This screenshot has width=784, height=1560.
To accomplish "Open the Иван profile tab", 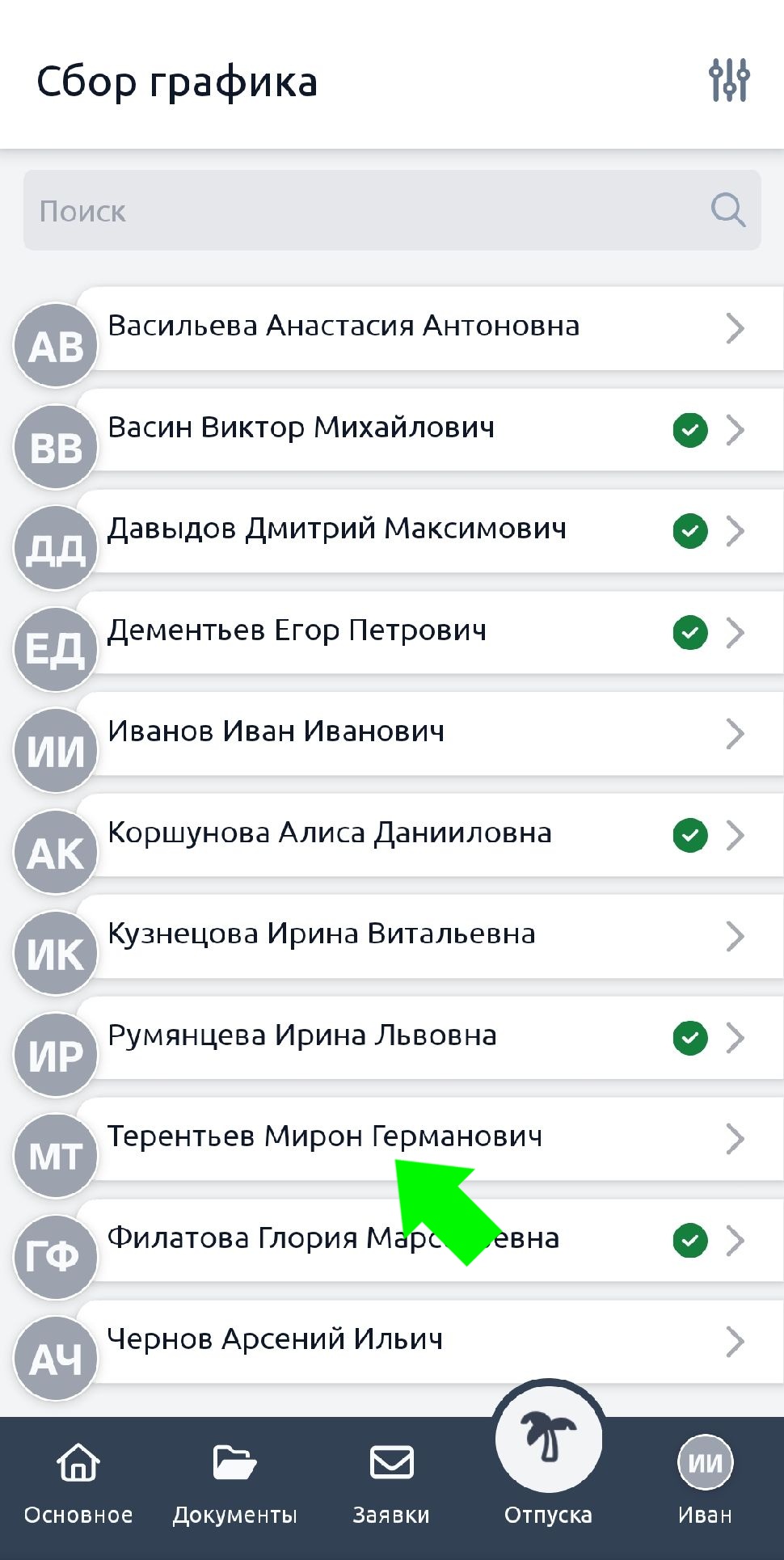I will point(705,1486).
